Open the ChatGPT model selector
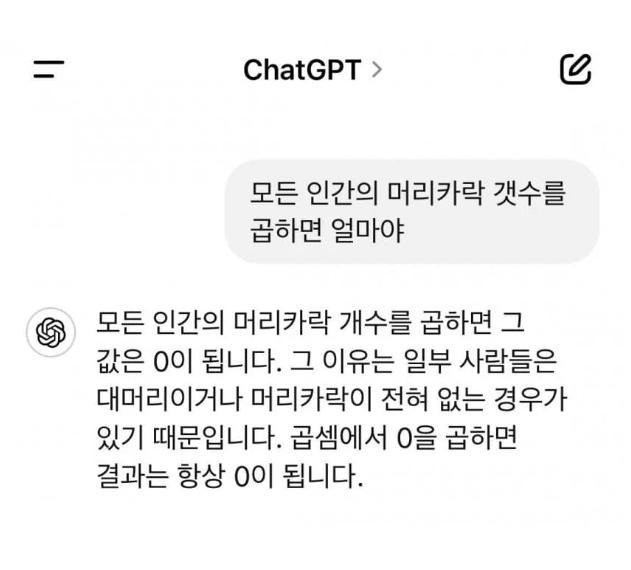The width and height of the screenshot is (631, 570). tap(312, 70)
